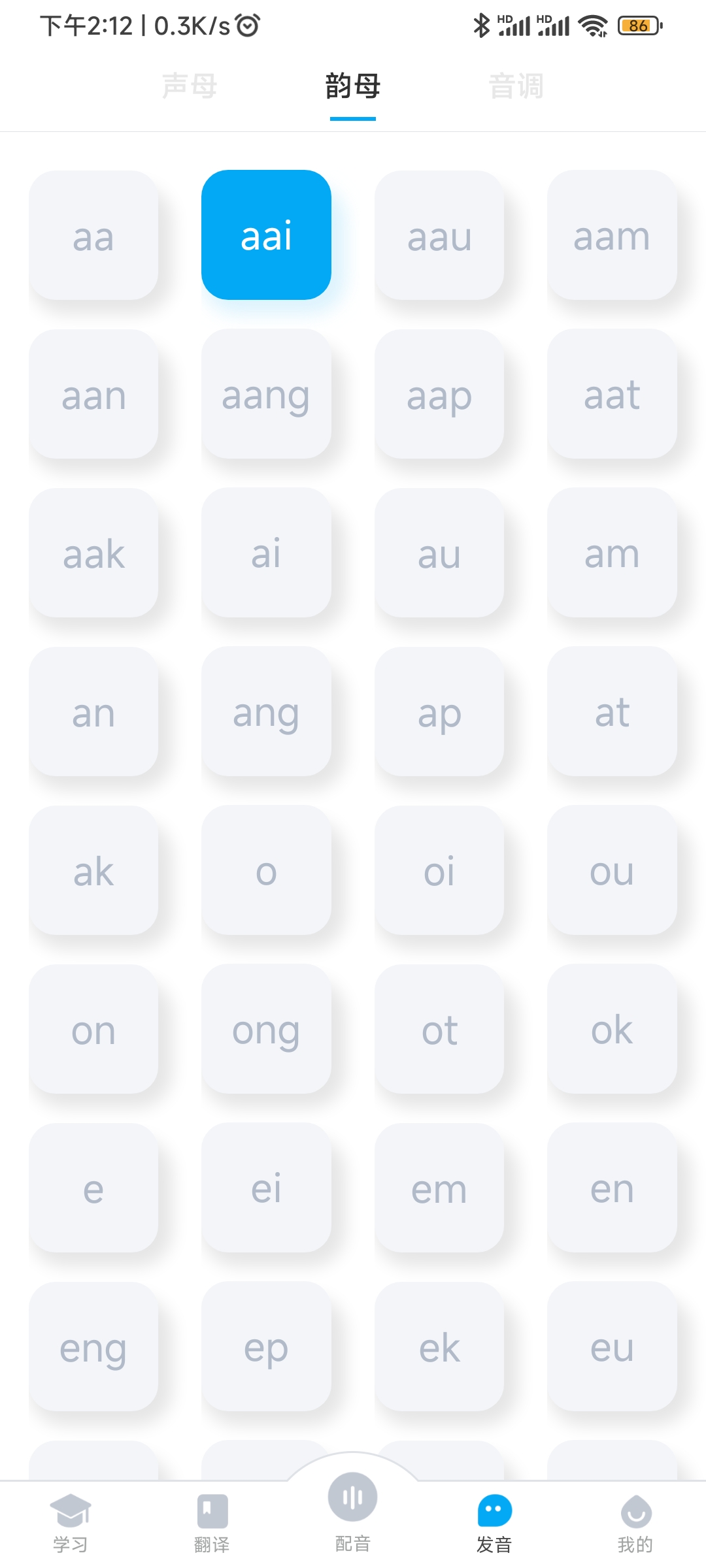Image resolution: width=706 pixels, height=1568 pixels.
Task: Choose the at final button
Action: pos(612,711)
